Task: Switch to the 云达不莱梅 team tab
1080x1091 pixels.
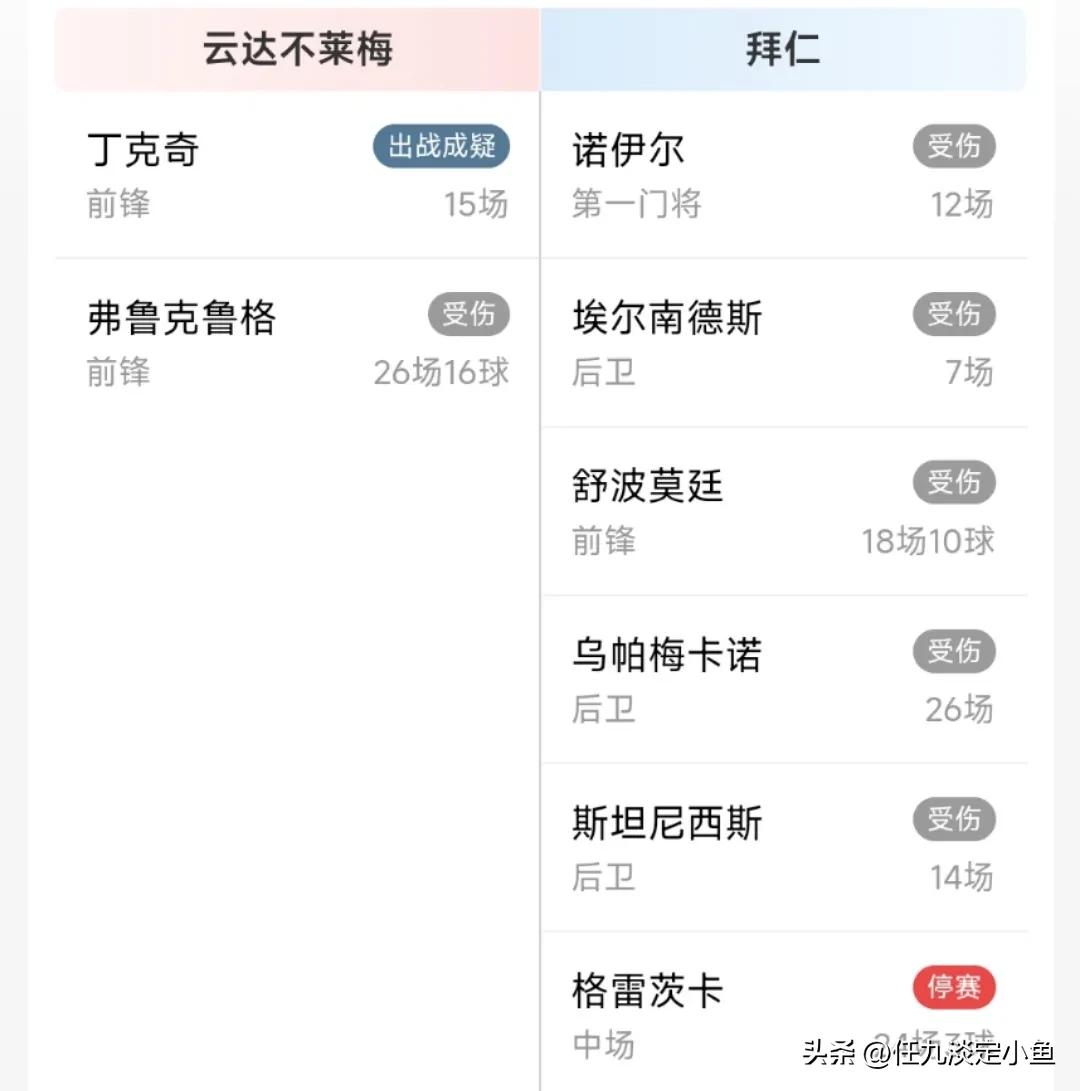Action: [x=294, y=48]
